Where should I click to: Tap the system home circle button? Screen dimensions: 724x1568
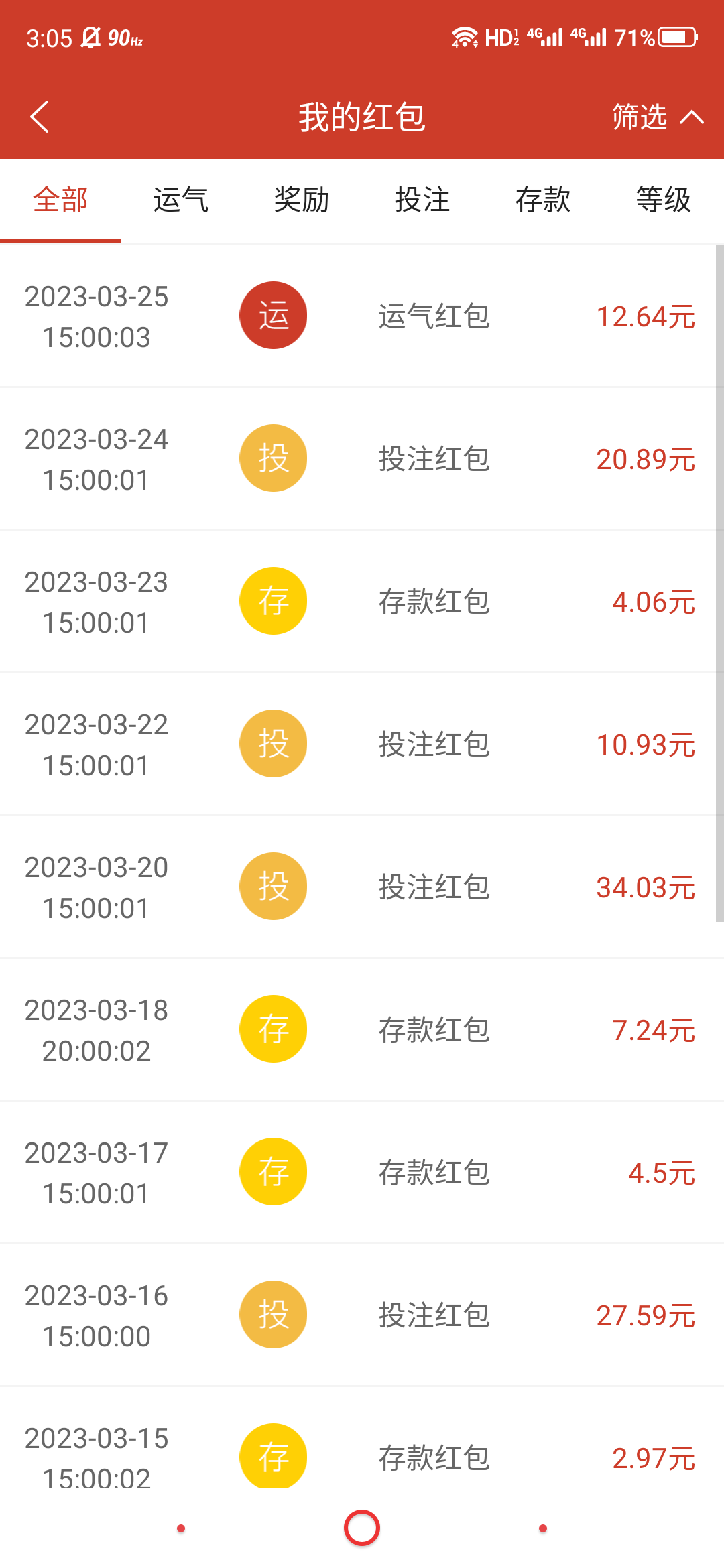tap(362, 1528)
